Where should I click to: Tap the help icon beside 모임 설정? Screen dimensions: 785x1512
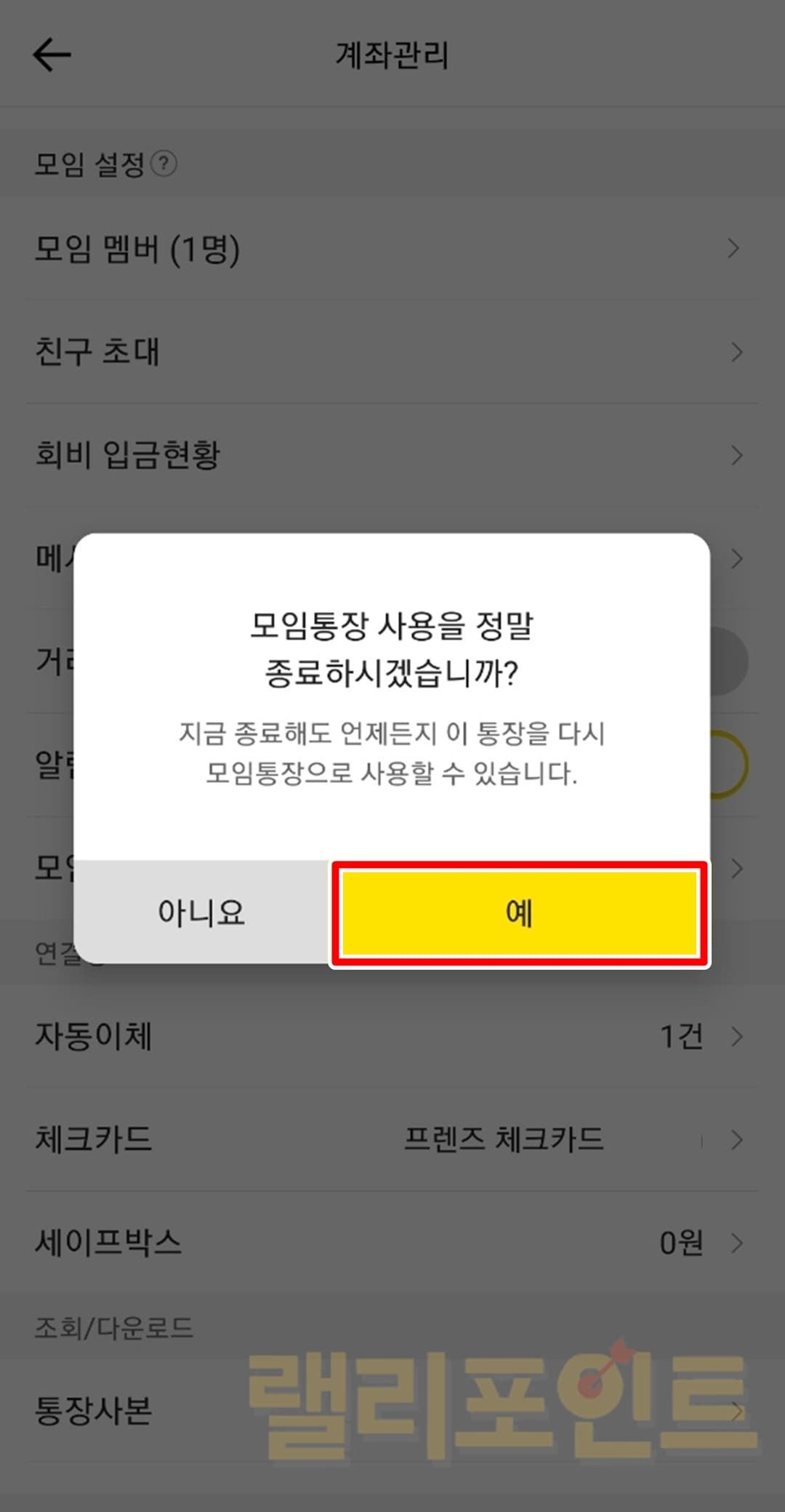[x=164, y=164]
